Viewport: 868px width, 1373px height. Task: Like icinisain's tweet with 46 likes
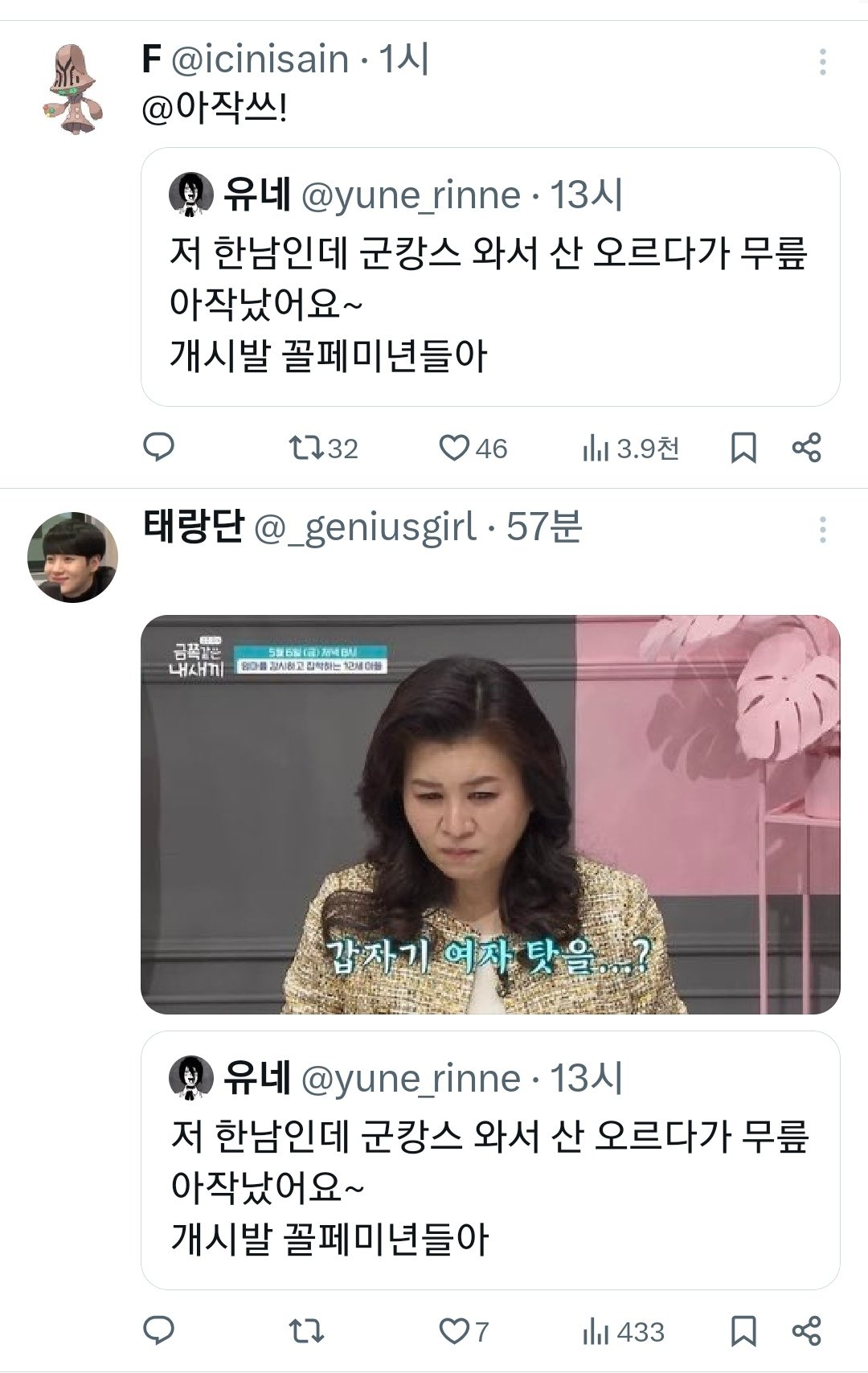click(454, 448)
